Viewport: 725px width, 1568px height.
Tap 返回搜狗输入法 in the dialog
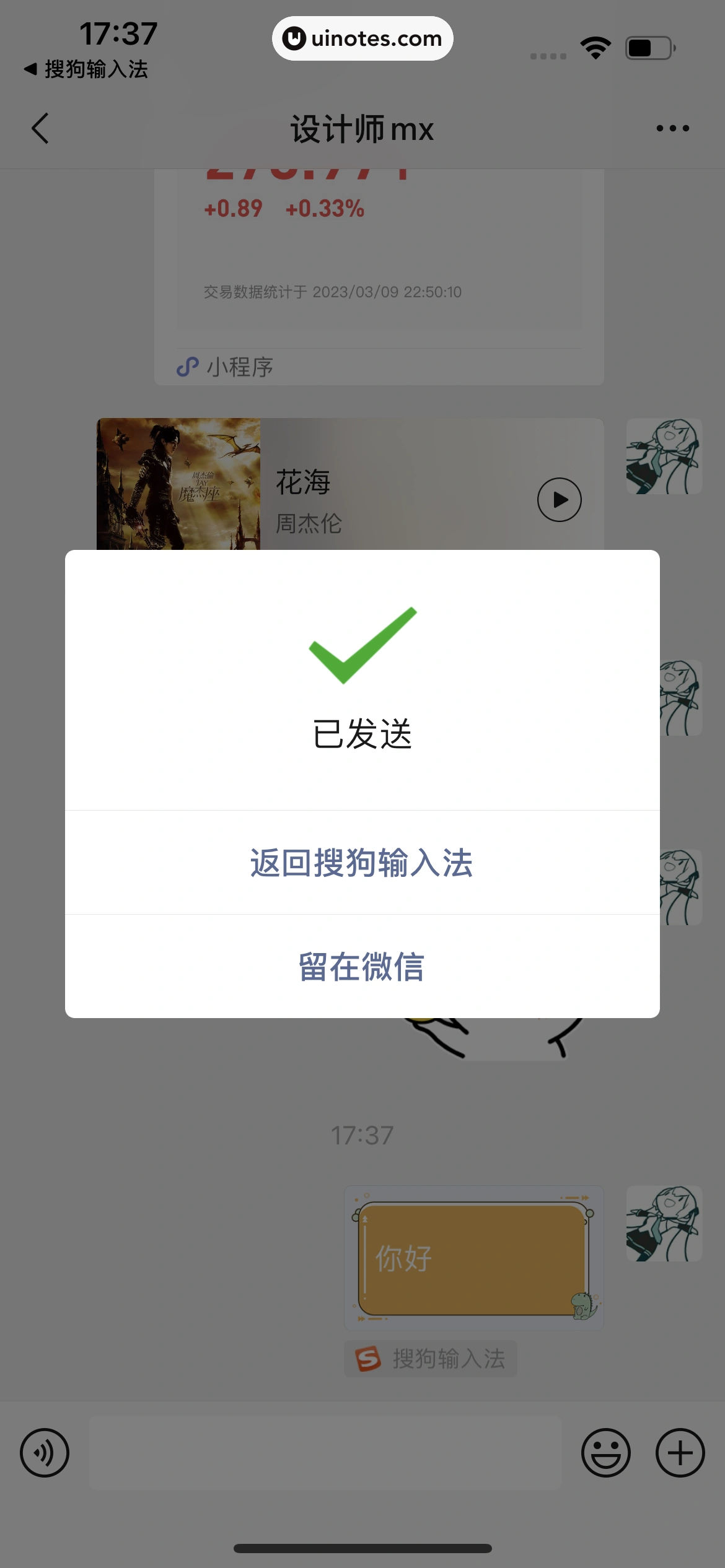(x=362, y=862)
